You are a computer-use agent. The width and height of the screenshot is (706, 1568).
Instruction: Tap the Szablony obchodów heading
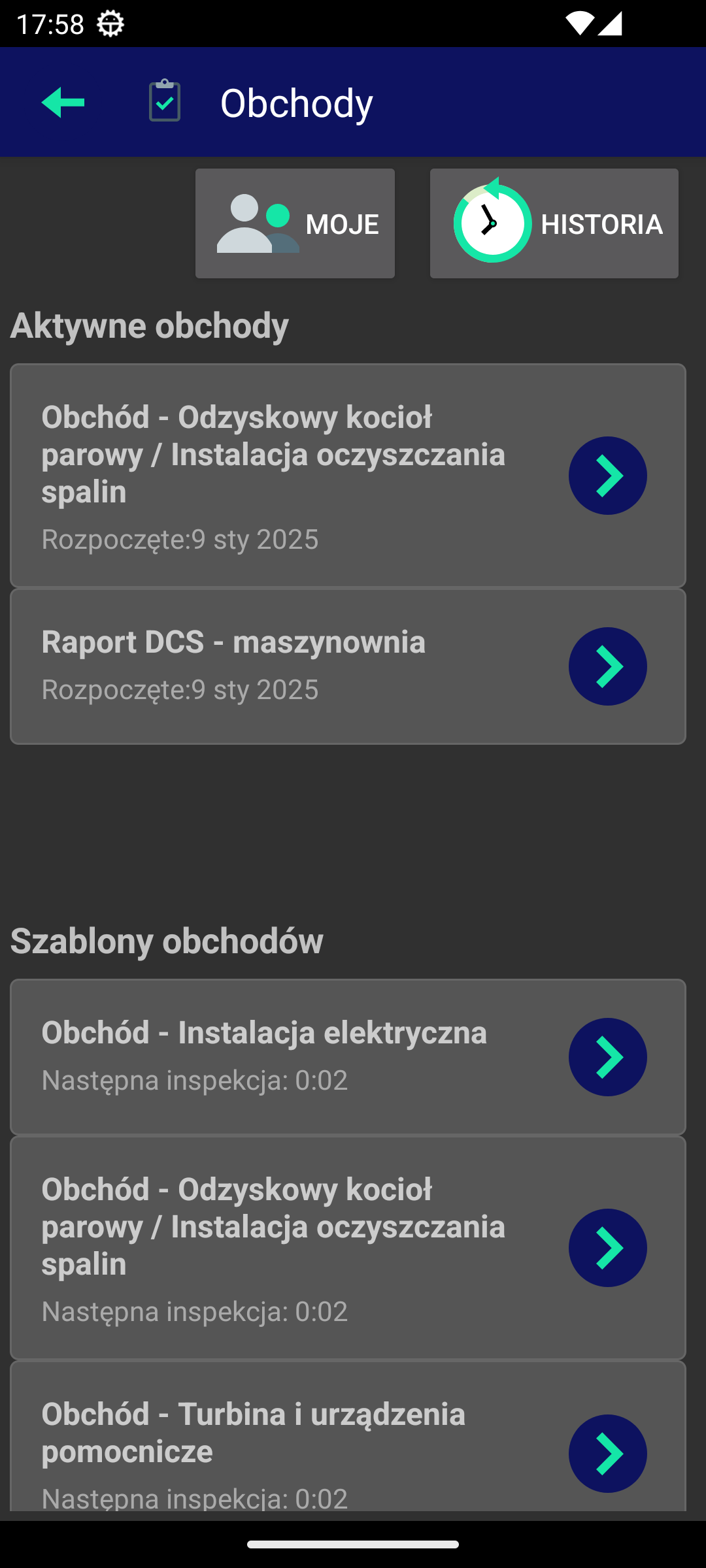pyautogui.click(x=165, y=941)
